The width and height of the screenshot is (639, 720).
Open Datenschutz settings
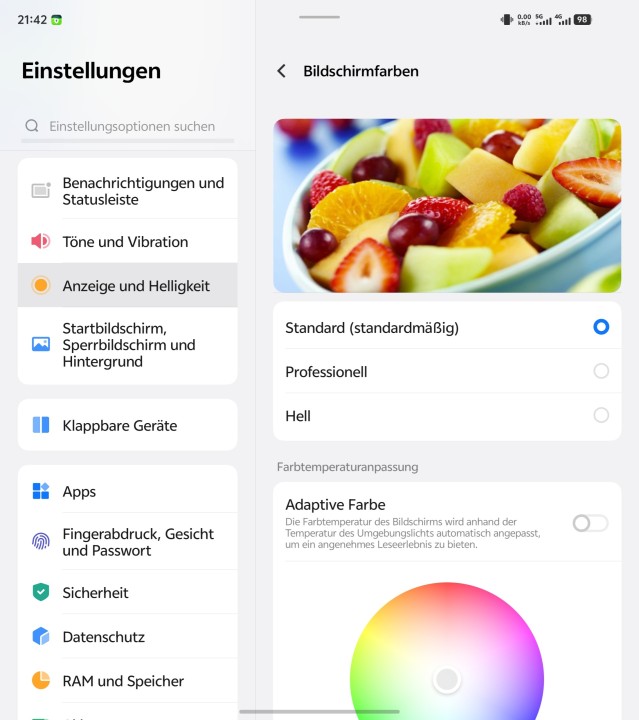pyautogui.click(x=128, y=637)
